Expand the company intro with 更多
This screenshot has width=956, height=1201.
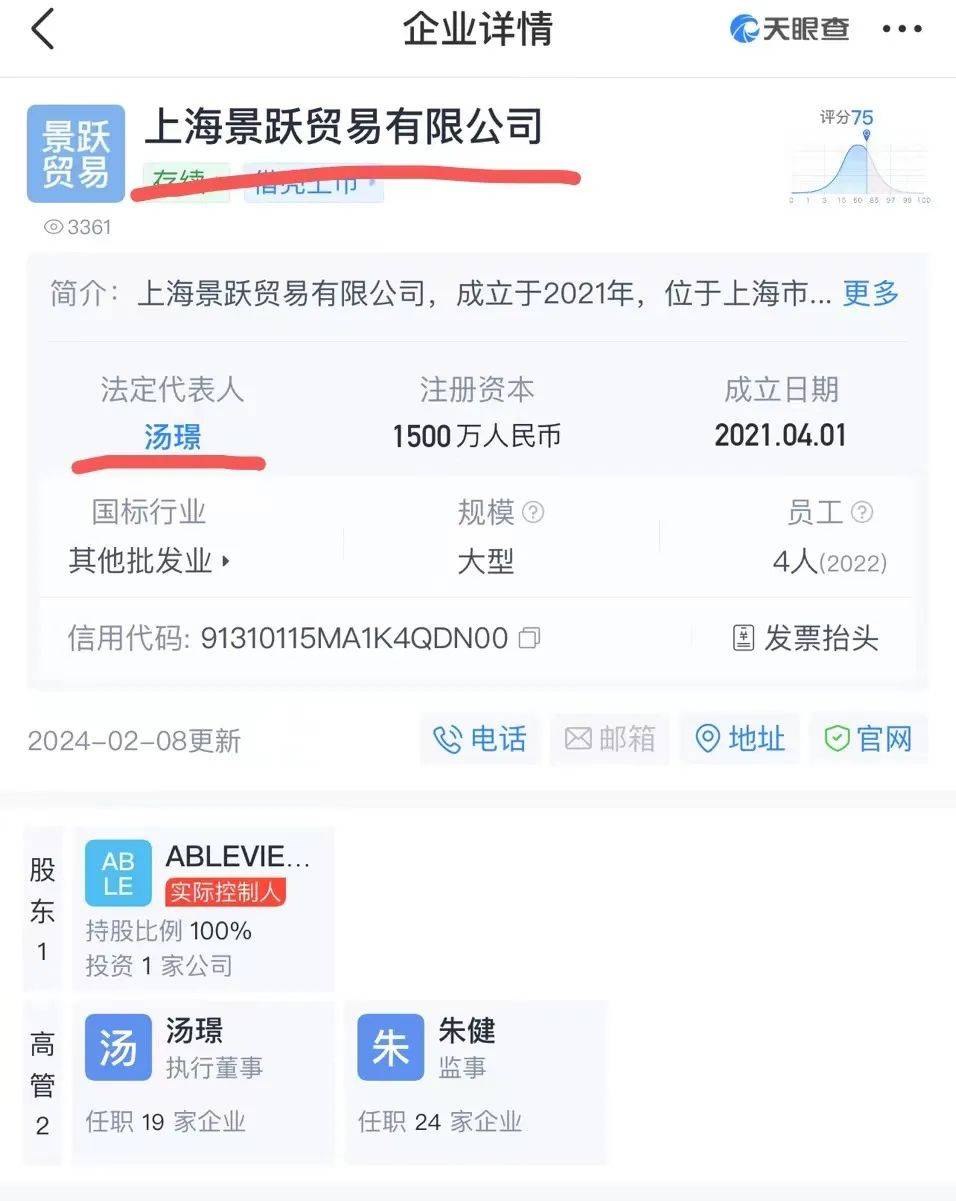[x=870, y=294]
